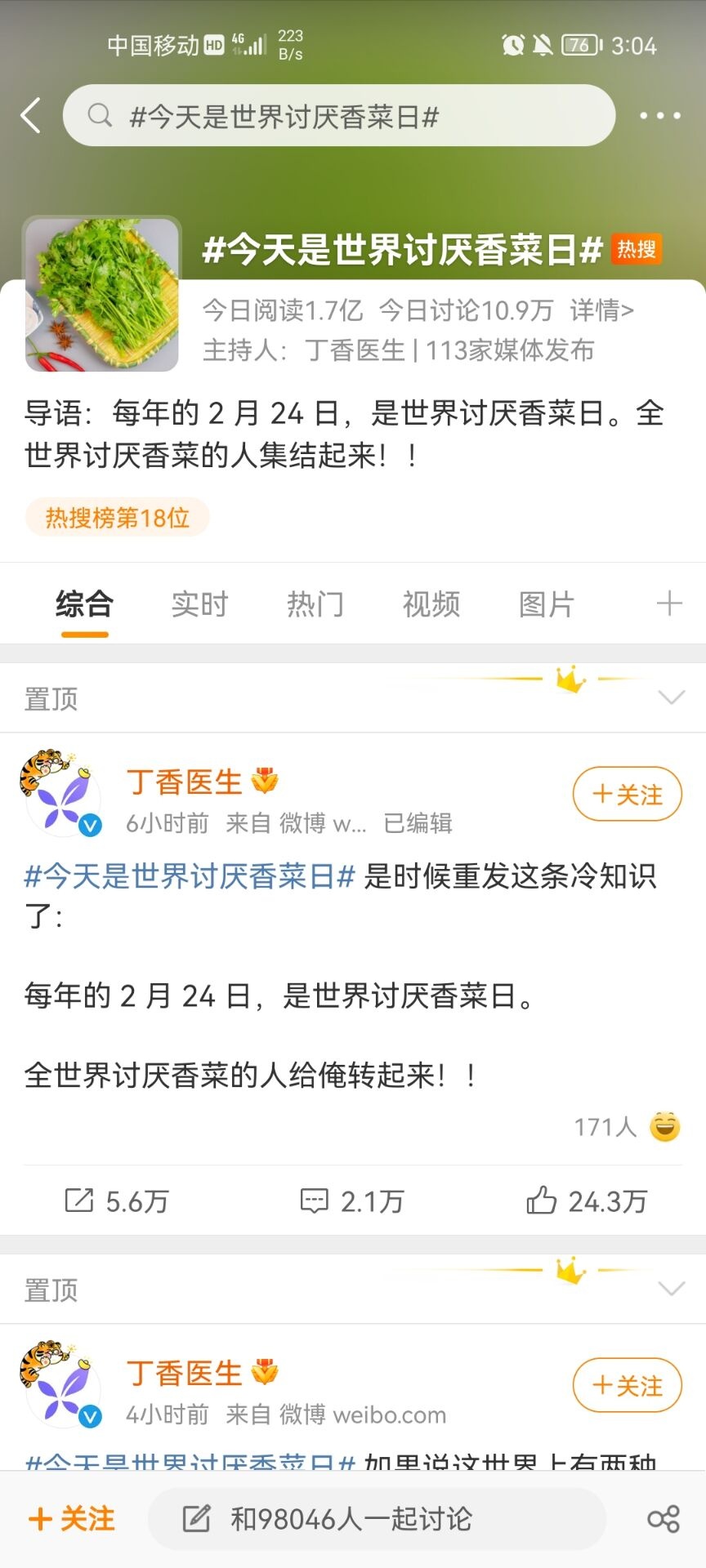This screenshot has width=706, height=1568.
Task: Open topic details via 详情 link
Action: click(x=601, y=310)
